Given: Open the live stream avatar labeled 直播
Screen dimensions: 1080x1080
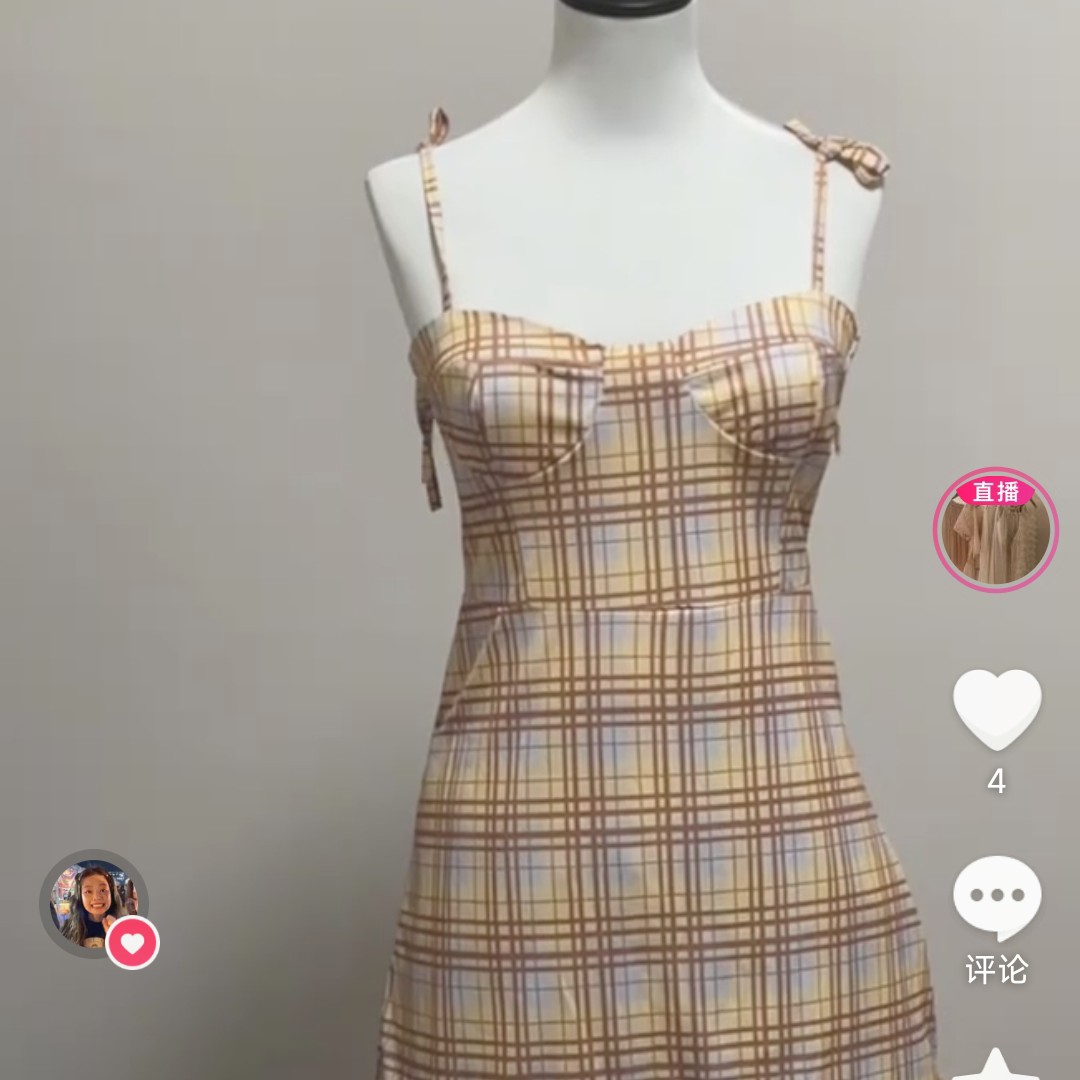Looking at the screenshot, I should pos(995,531).
